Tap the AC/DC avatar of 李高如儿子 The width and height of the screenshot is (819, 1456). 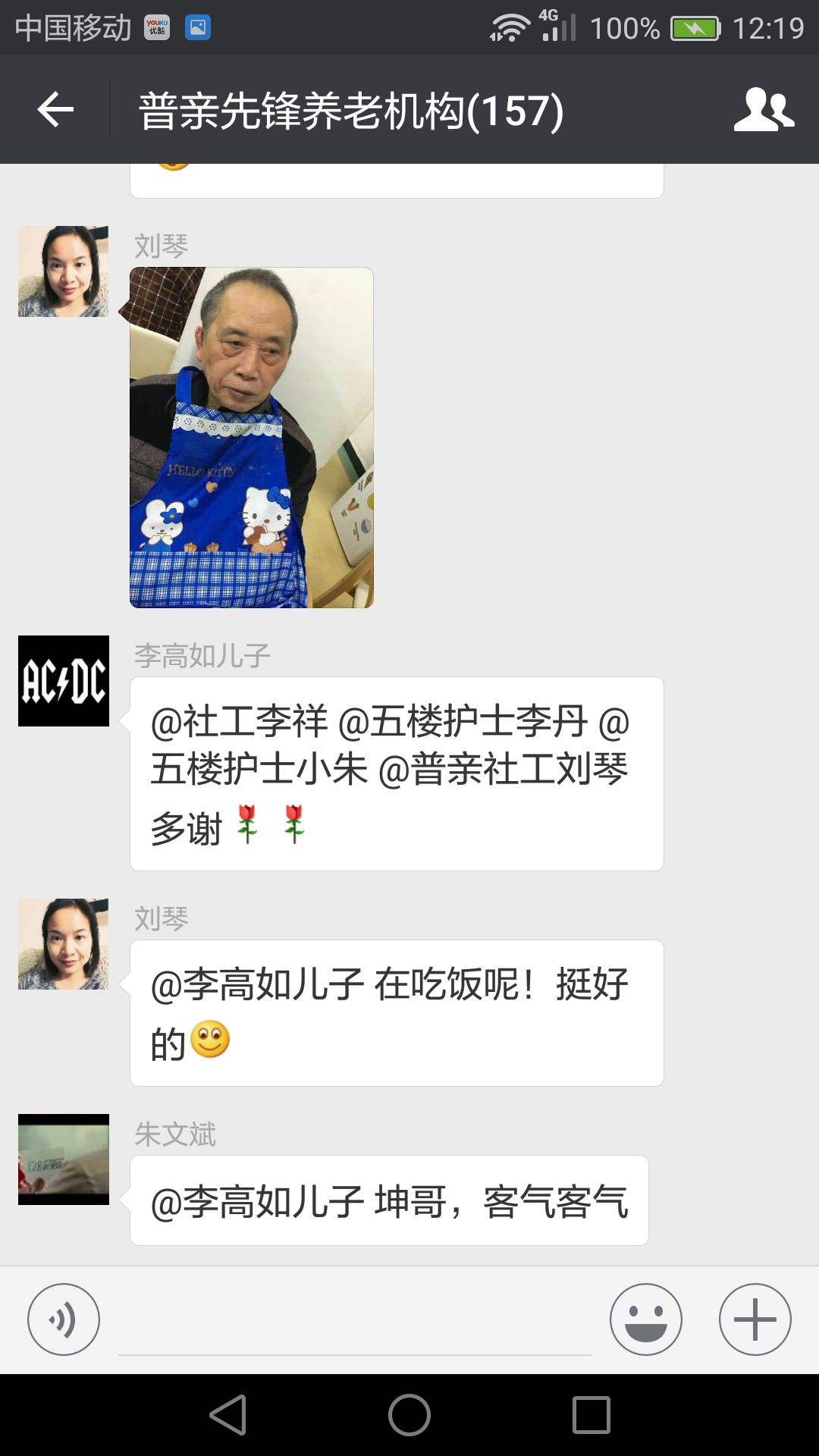64,681
